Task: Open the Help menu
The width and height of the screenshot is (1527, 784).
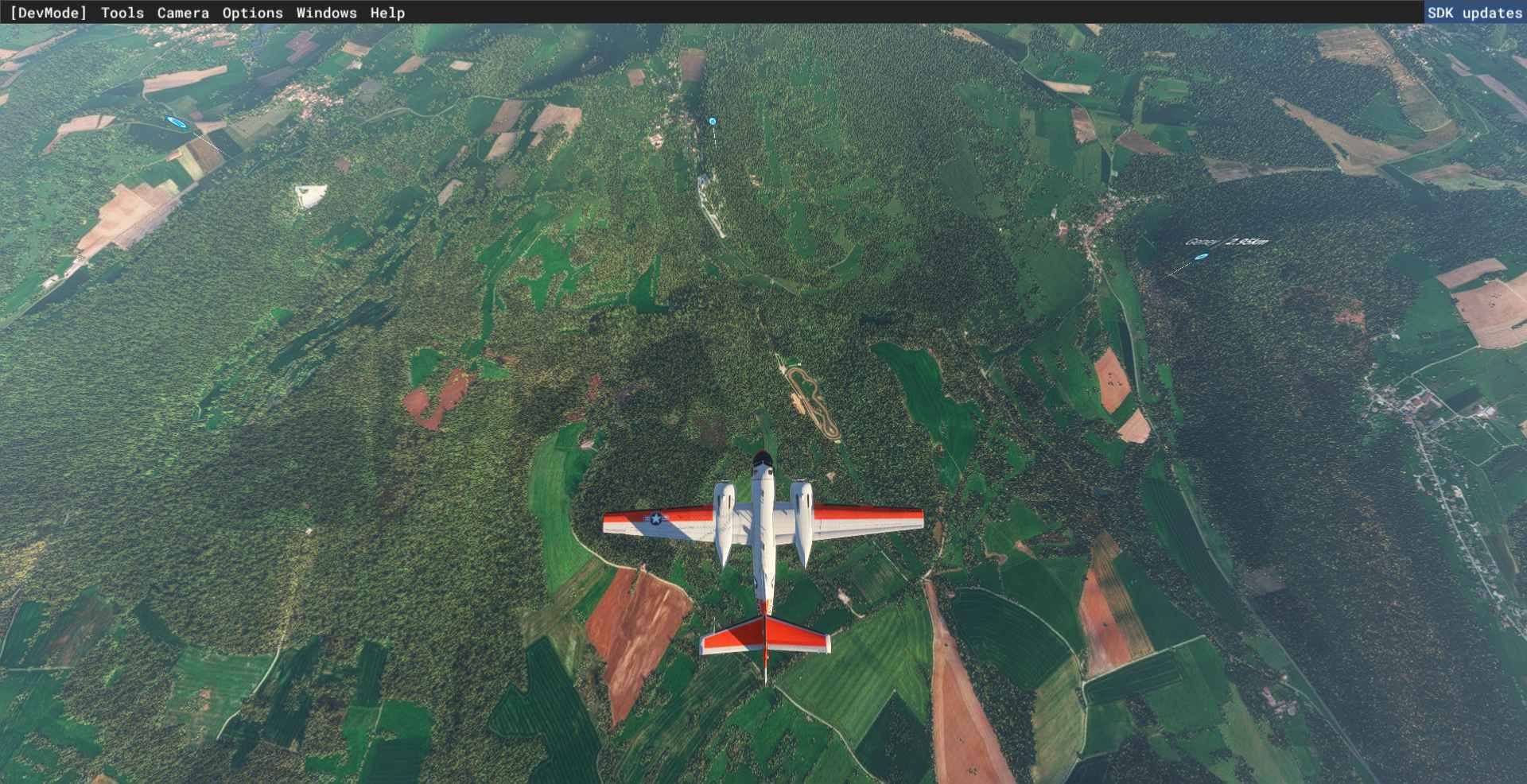Action: [x=387, y=13]
